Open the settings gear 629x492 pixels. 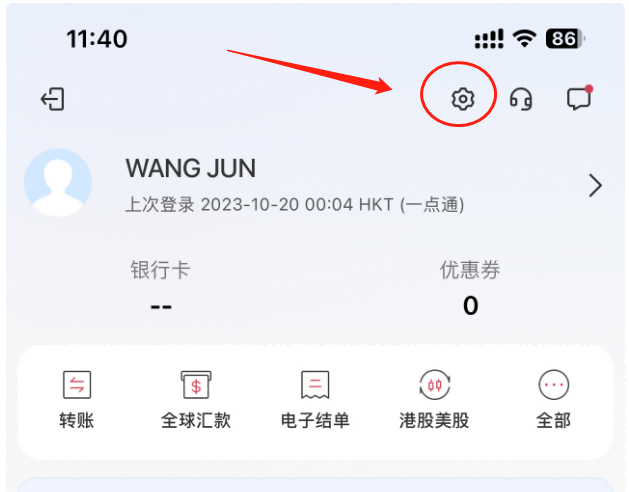click(x=463, y=99)
